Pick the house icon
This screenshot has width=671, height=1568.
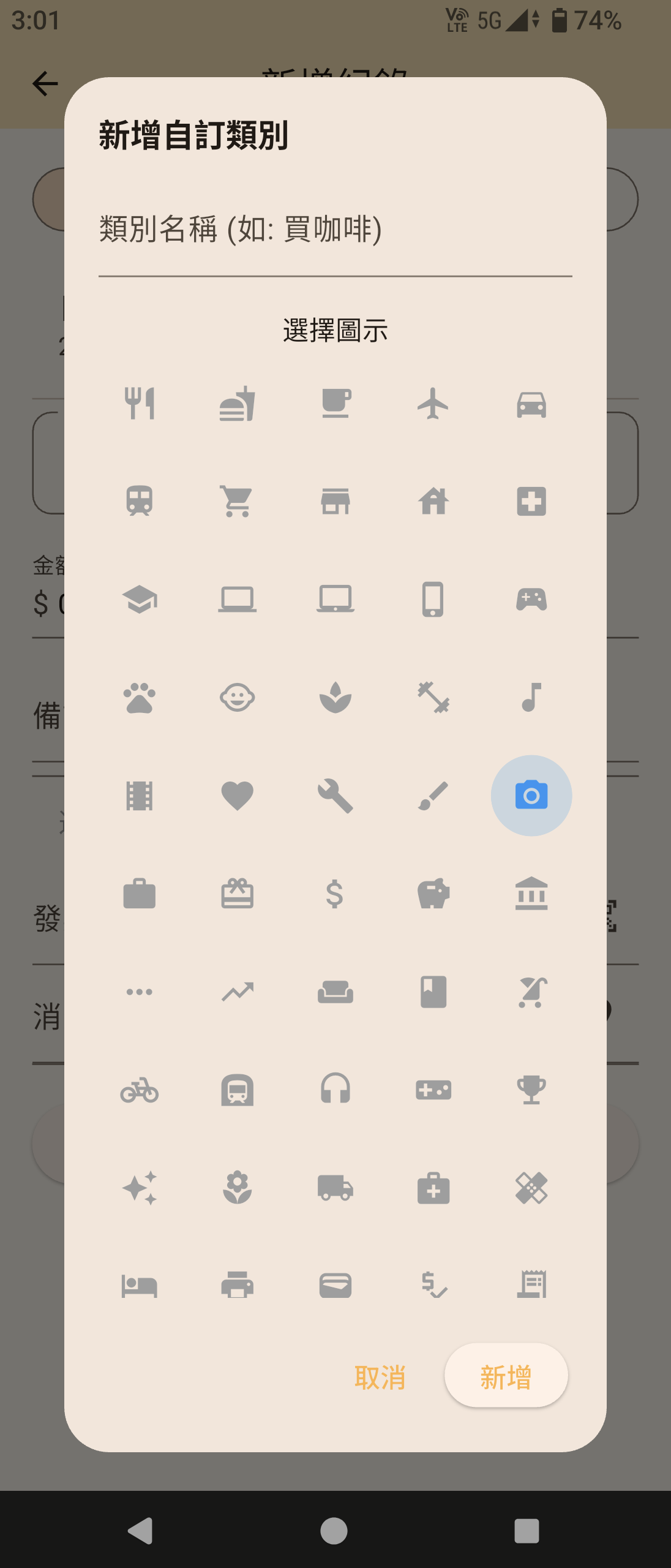(433, 502)
